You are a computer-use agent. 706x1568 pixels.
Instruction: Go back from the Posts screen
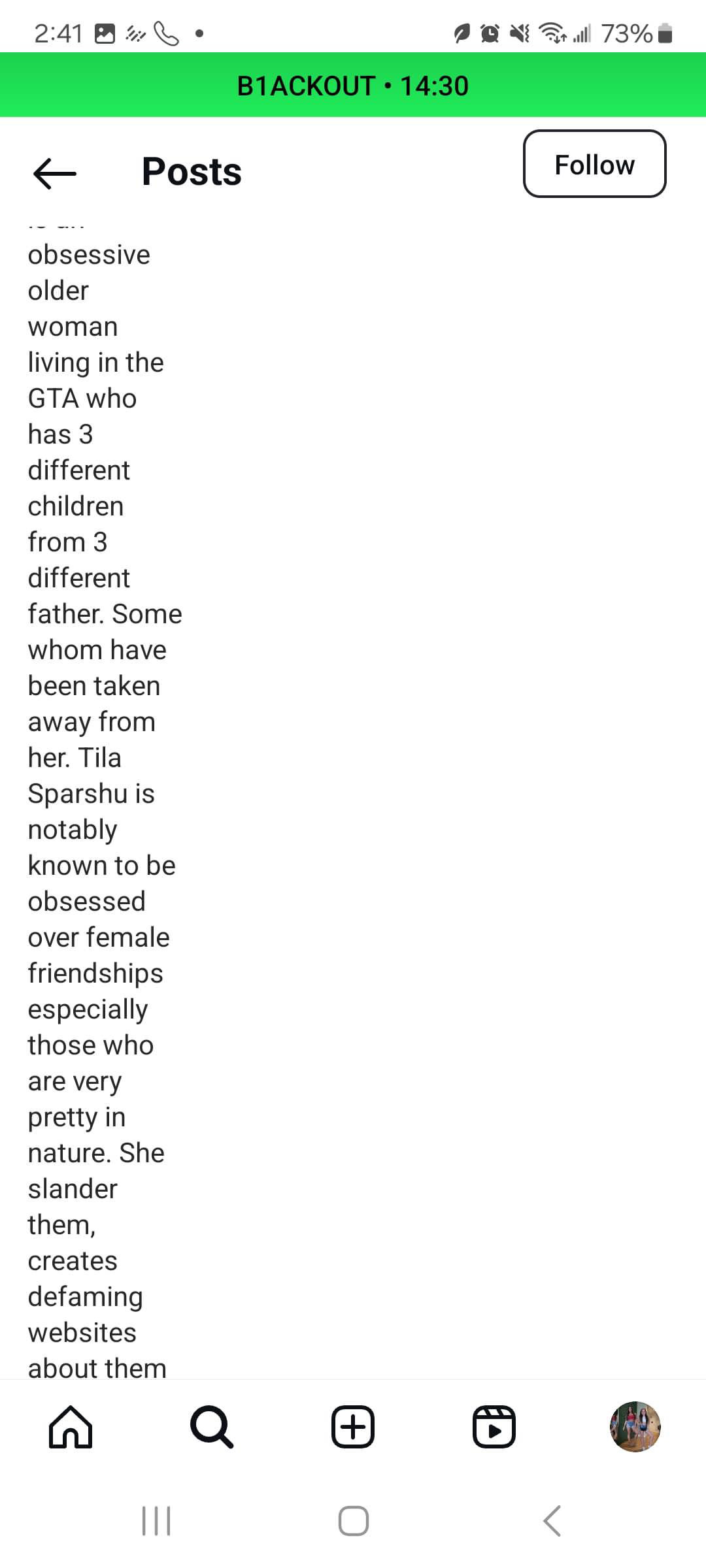(55, 173)
